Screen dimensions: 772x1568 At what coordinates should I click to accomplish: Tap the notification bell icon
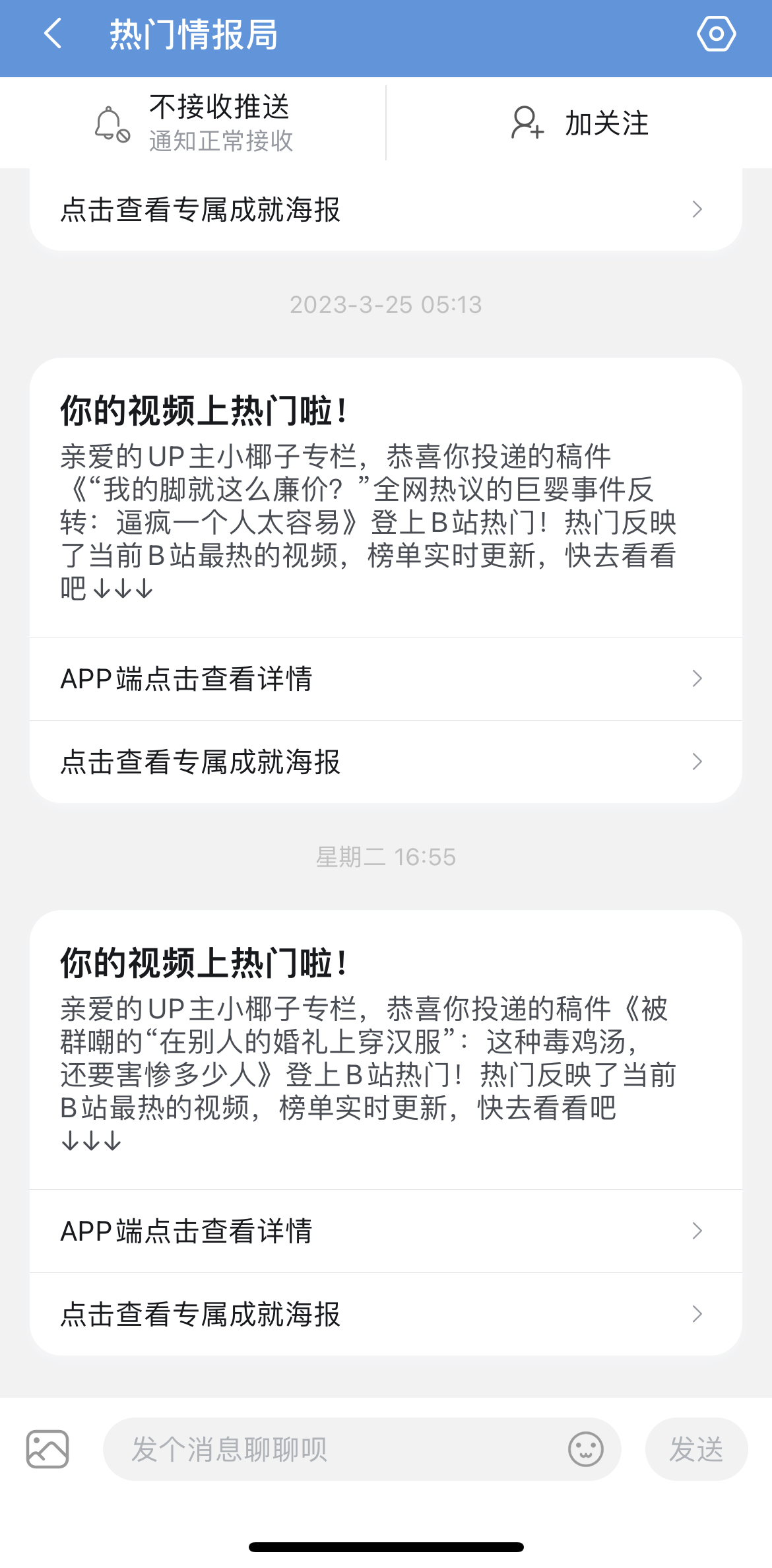pos(110,123)
